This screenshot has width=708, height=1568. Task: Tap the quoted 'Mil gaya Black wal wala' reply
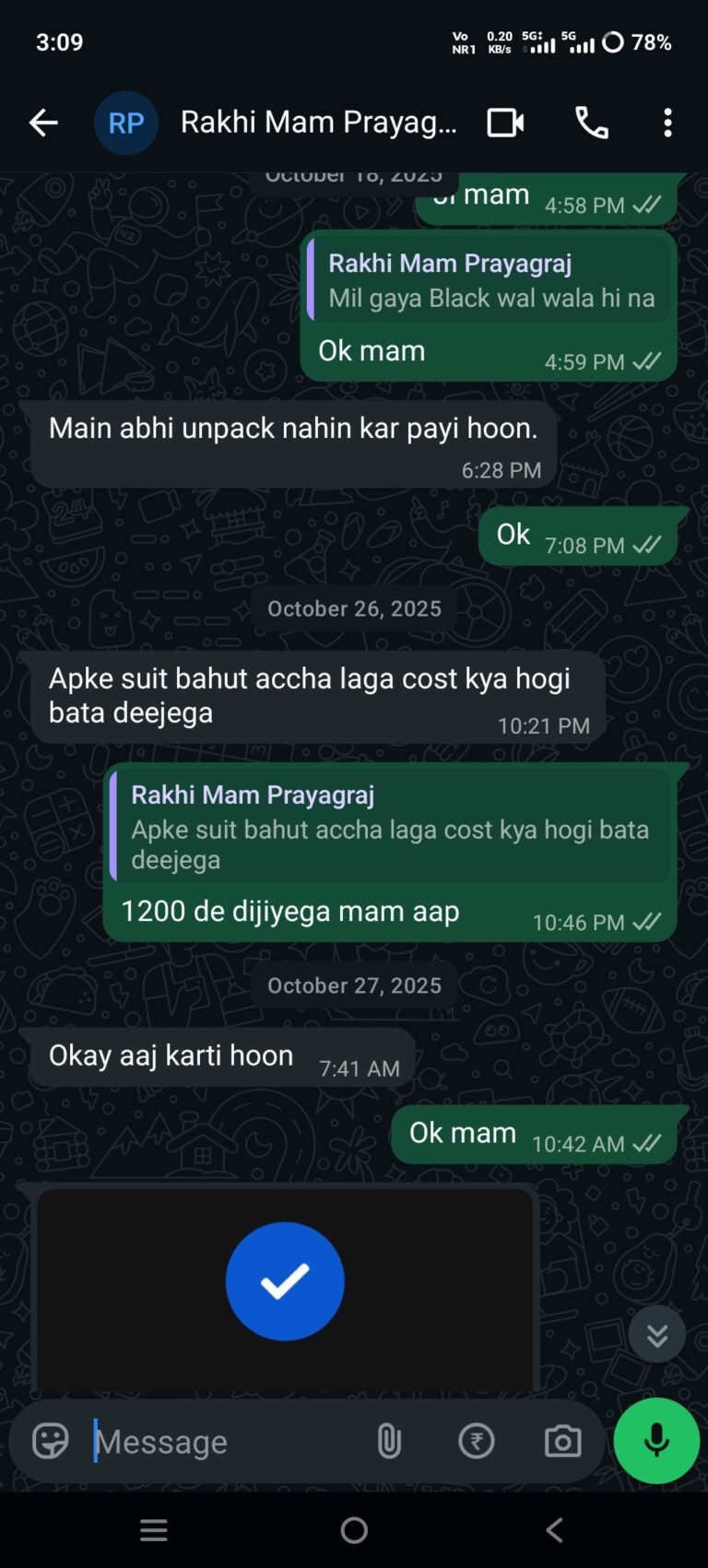[x=489, y=281]
